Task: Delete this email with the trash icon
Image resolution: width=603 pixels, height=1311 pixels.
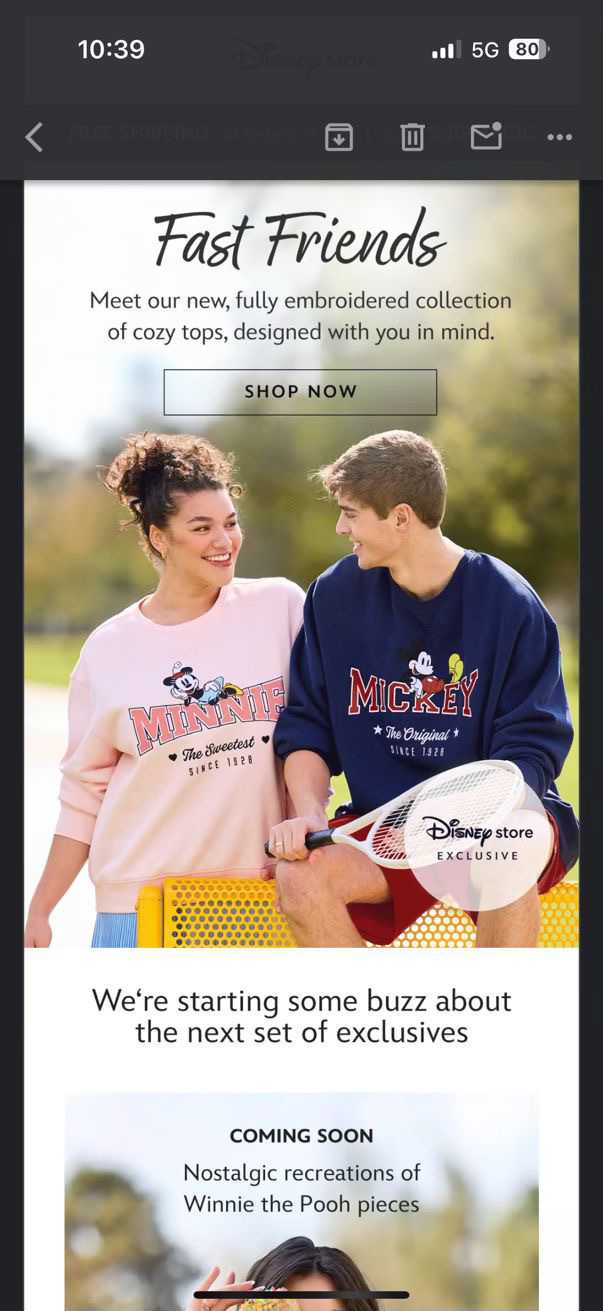Action: point(412,137)
